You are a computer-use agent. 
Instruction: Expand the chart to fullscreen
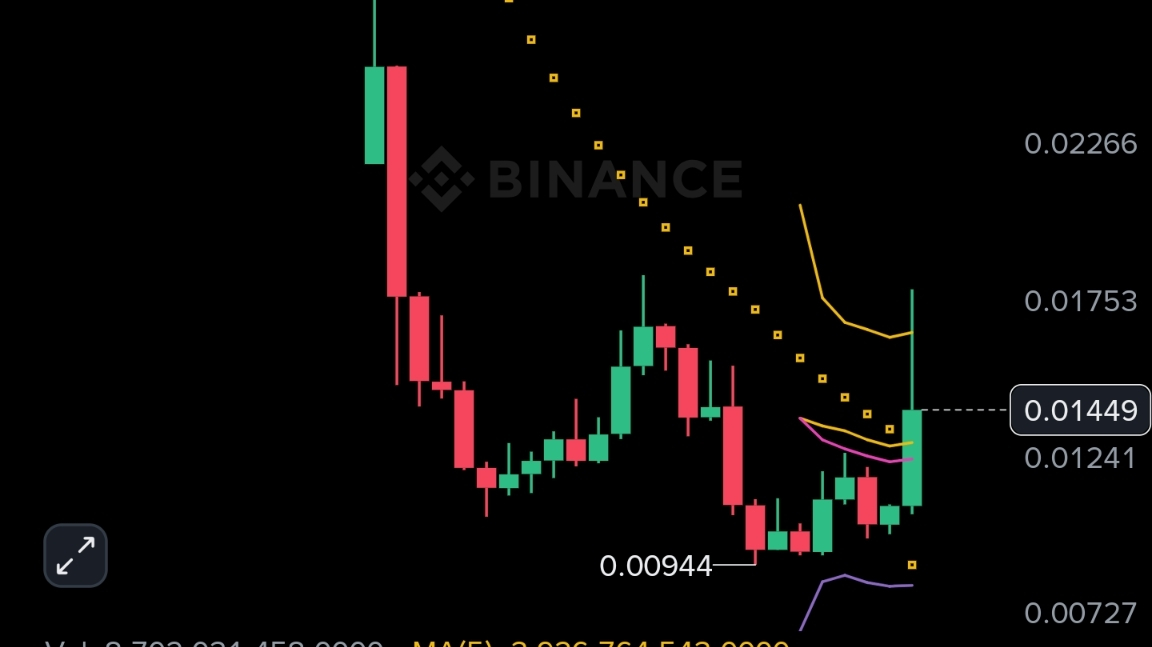[75, 555]
